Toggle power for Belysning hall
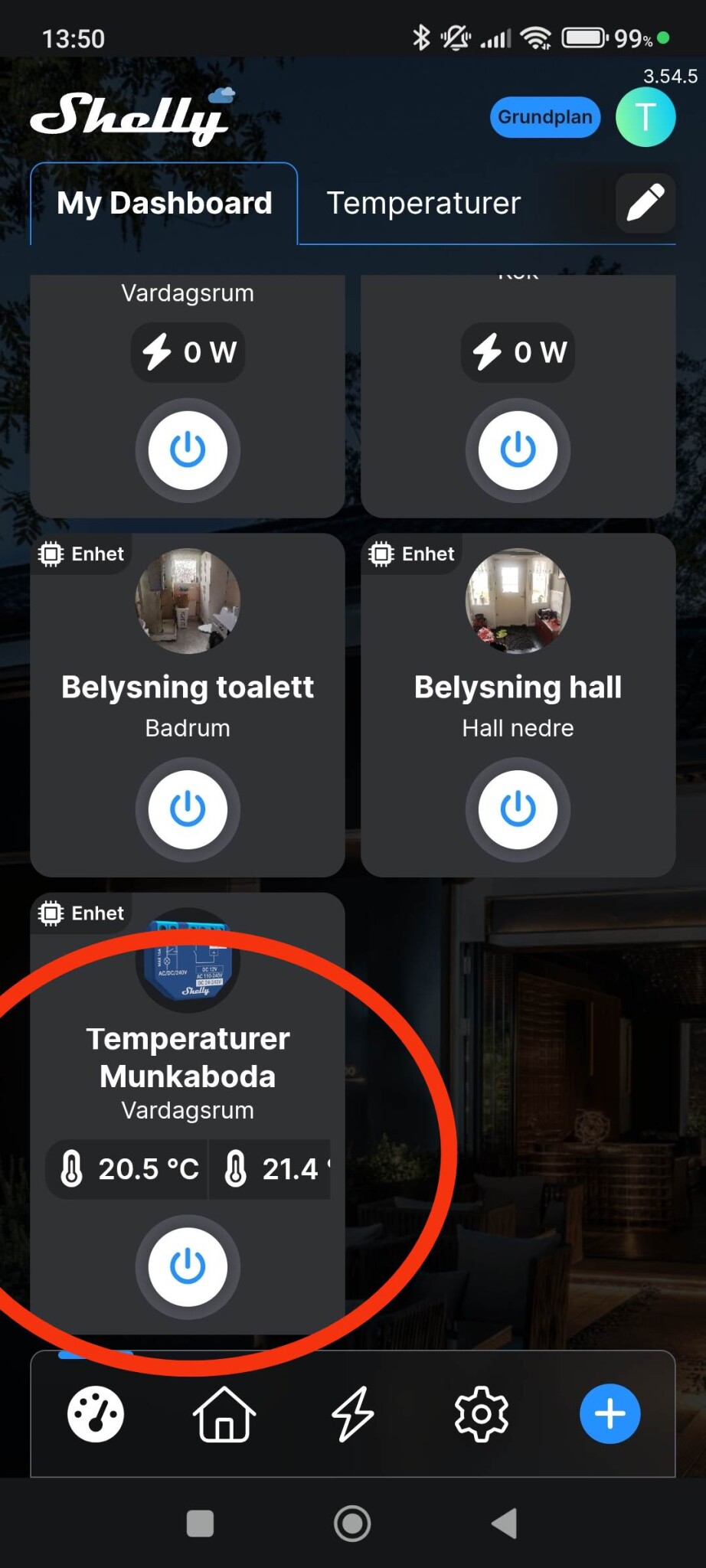Image resolution: width=706 pixels, height=1568 pixels. pos(518,809)
